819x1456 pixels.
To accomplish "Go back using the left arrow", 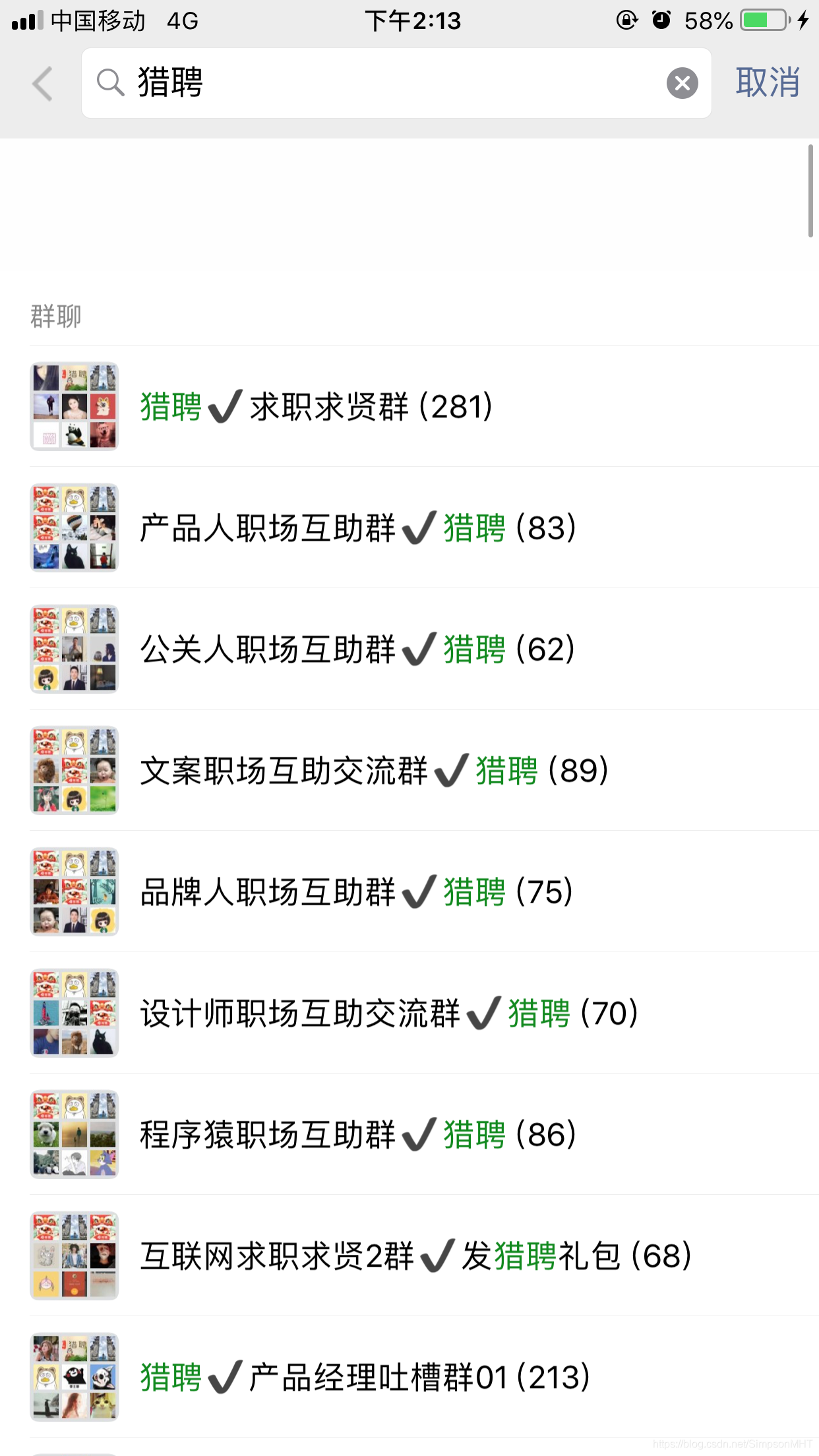I will pyautogui.click(x=43, y=84).
